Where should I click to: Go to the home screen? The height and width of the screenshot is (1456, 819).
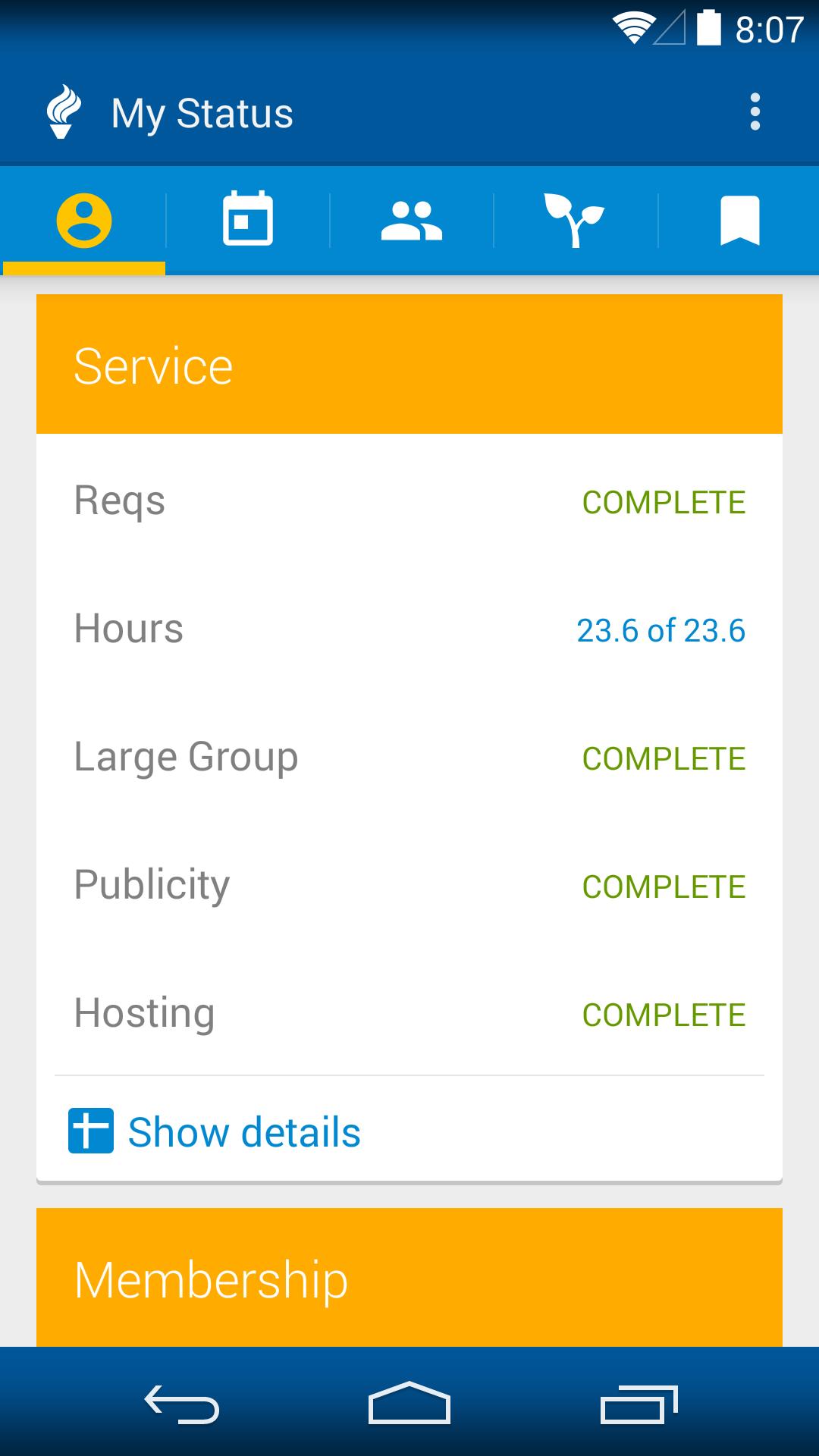pyautogui.click(x=409, y=1404)
